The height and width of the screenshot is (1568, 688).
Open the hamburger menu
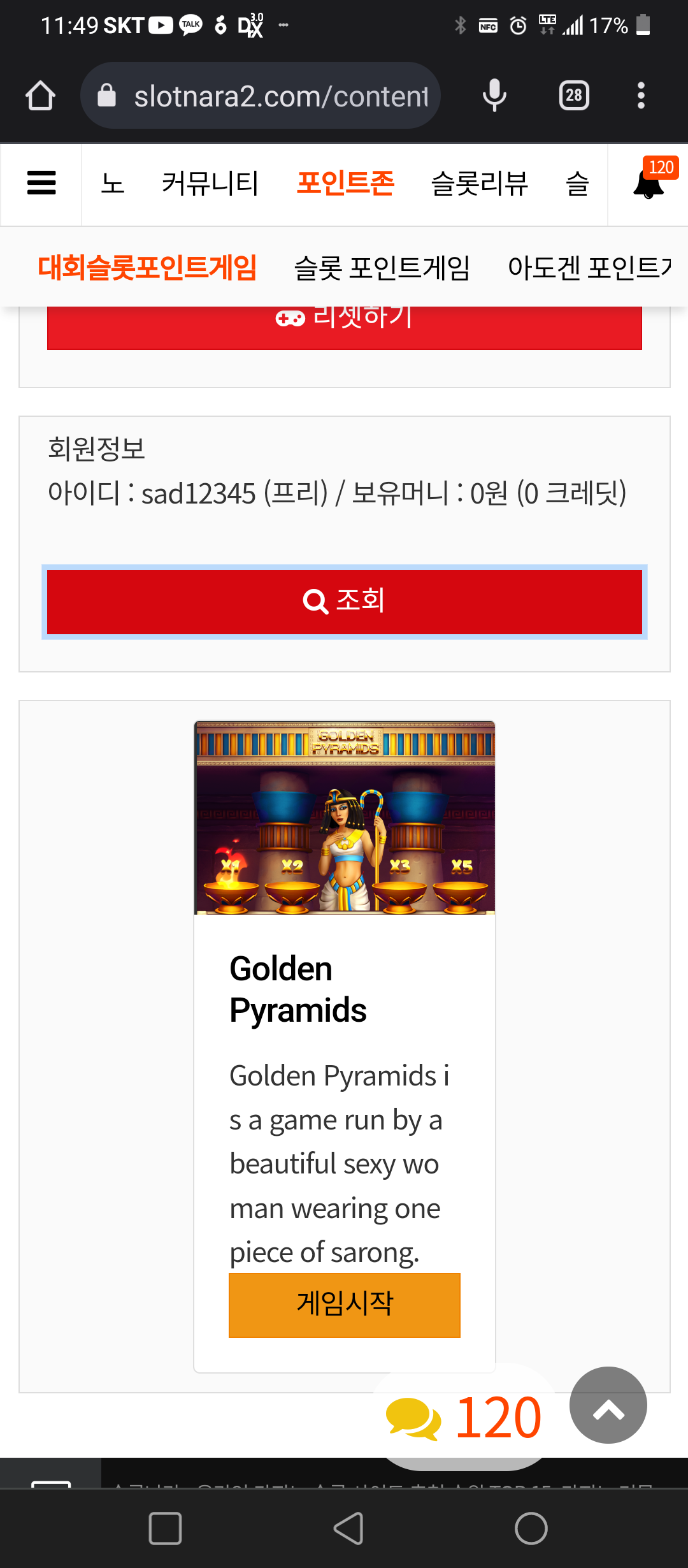[x=41, y=184]
